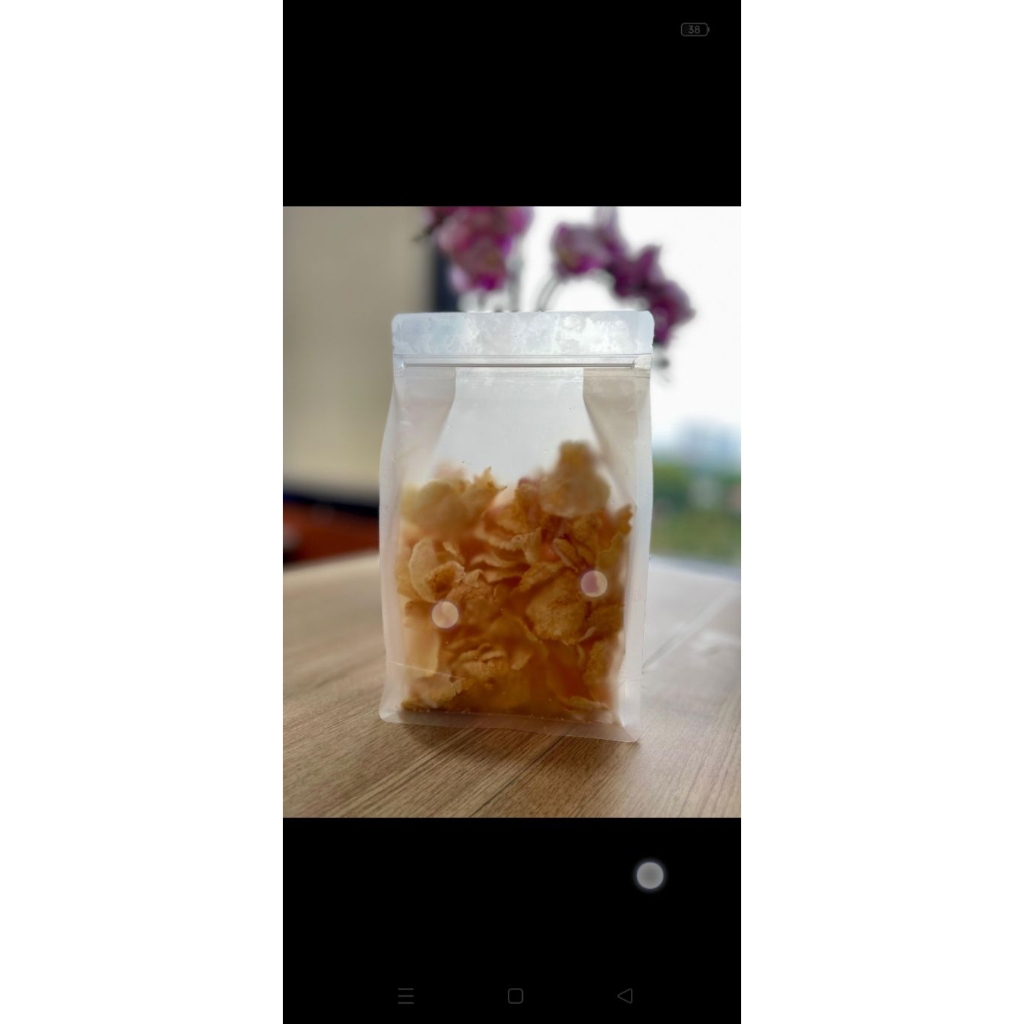Open the recent apps menu

click(x=406, y=995)
